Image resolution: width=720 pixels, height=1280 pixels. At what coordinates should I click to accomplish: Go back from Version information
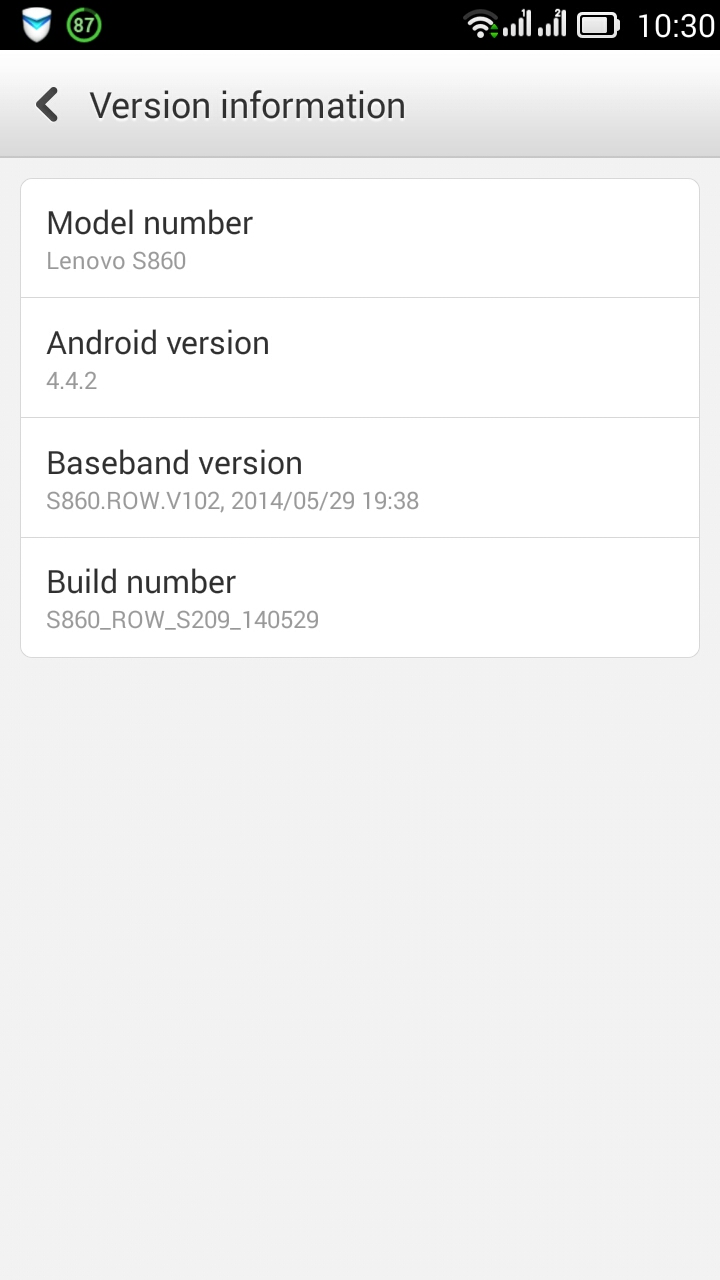tap(47, 105)
